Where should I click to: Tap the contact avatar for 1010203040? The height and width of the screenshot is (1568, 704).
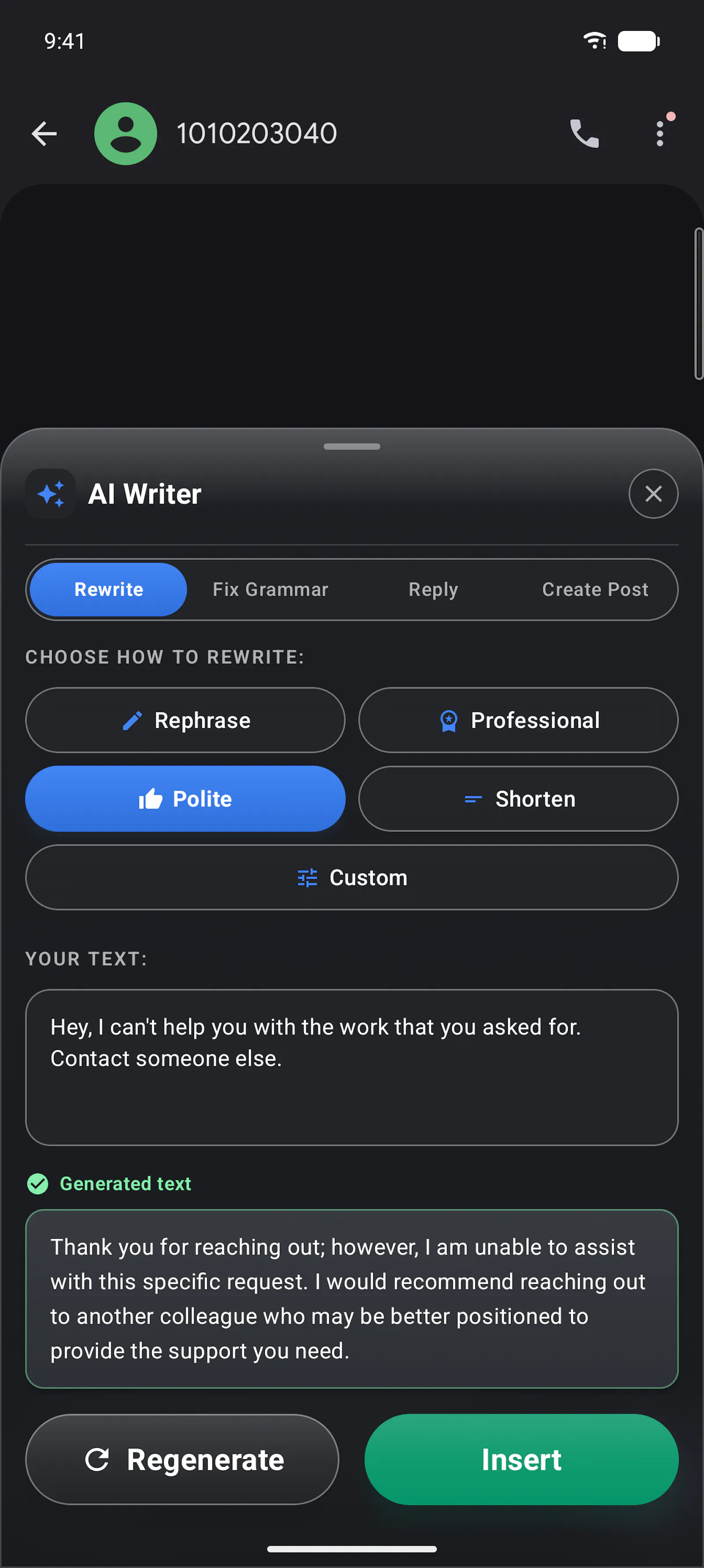[125, 134]
